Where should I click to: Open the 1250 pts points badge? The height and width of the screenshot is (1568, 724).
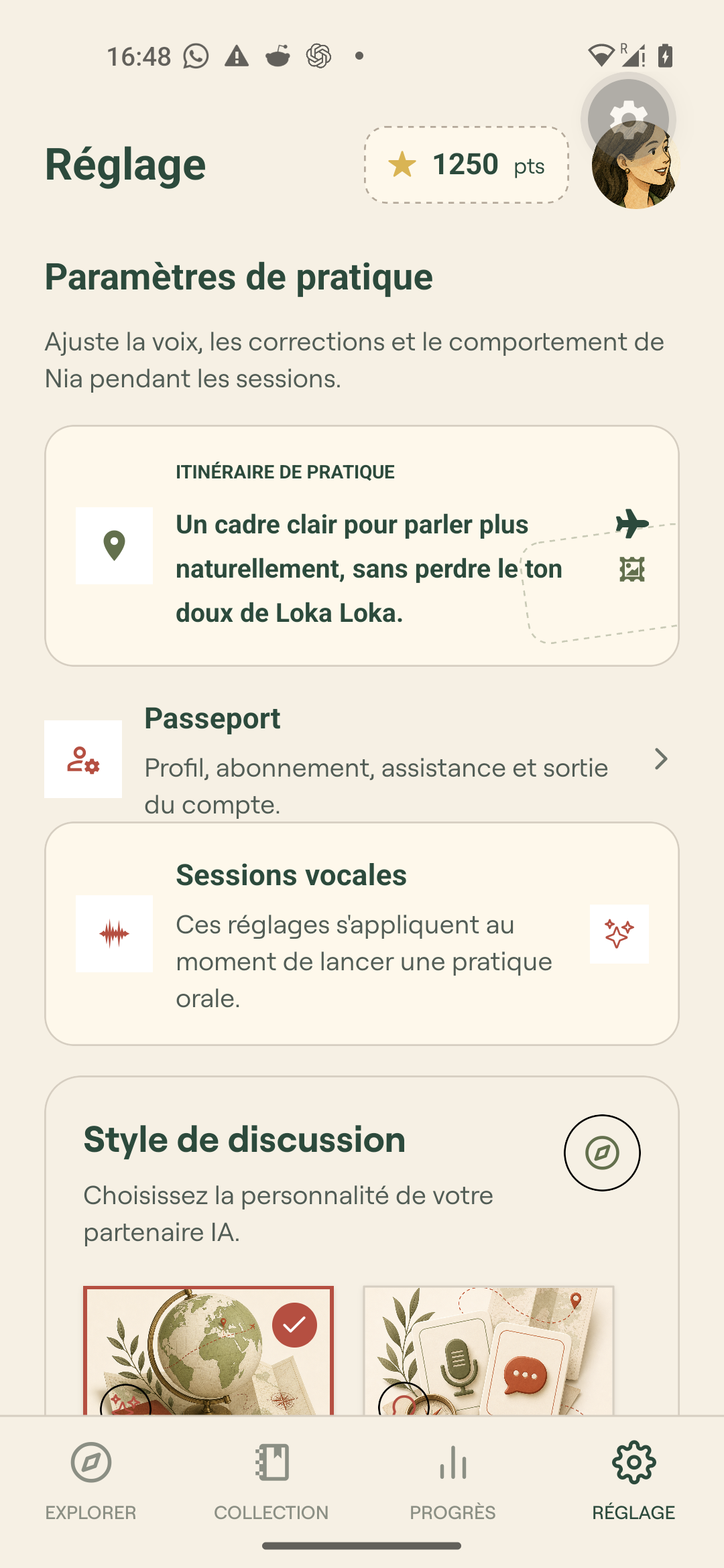(x=467, y=165)
